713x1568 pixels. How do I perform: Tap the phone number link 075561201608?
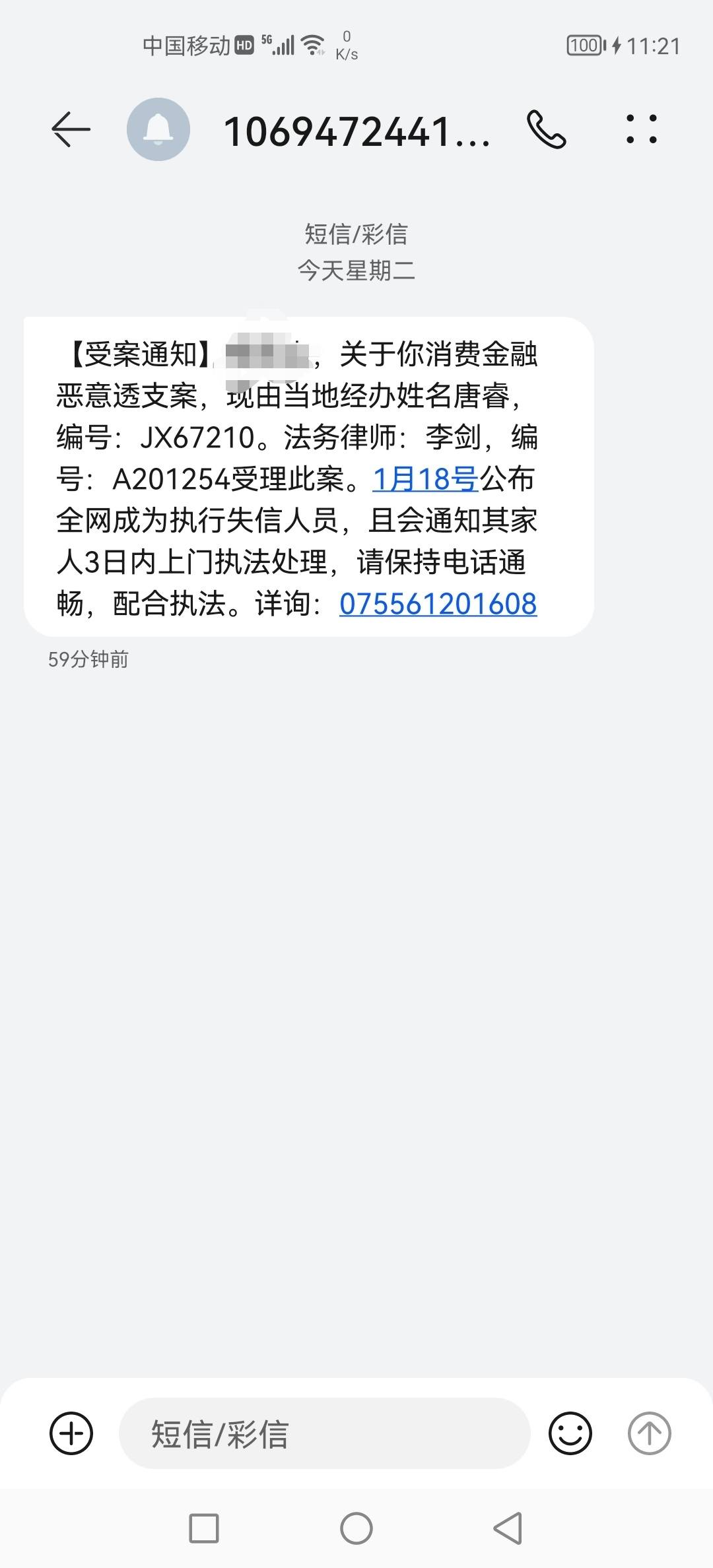438,604
